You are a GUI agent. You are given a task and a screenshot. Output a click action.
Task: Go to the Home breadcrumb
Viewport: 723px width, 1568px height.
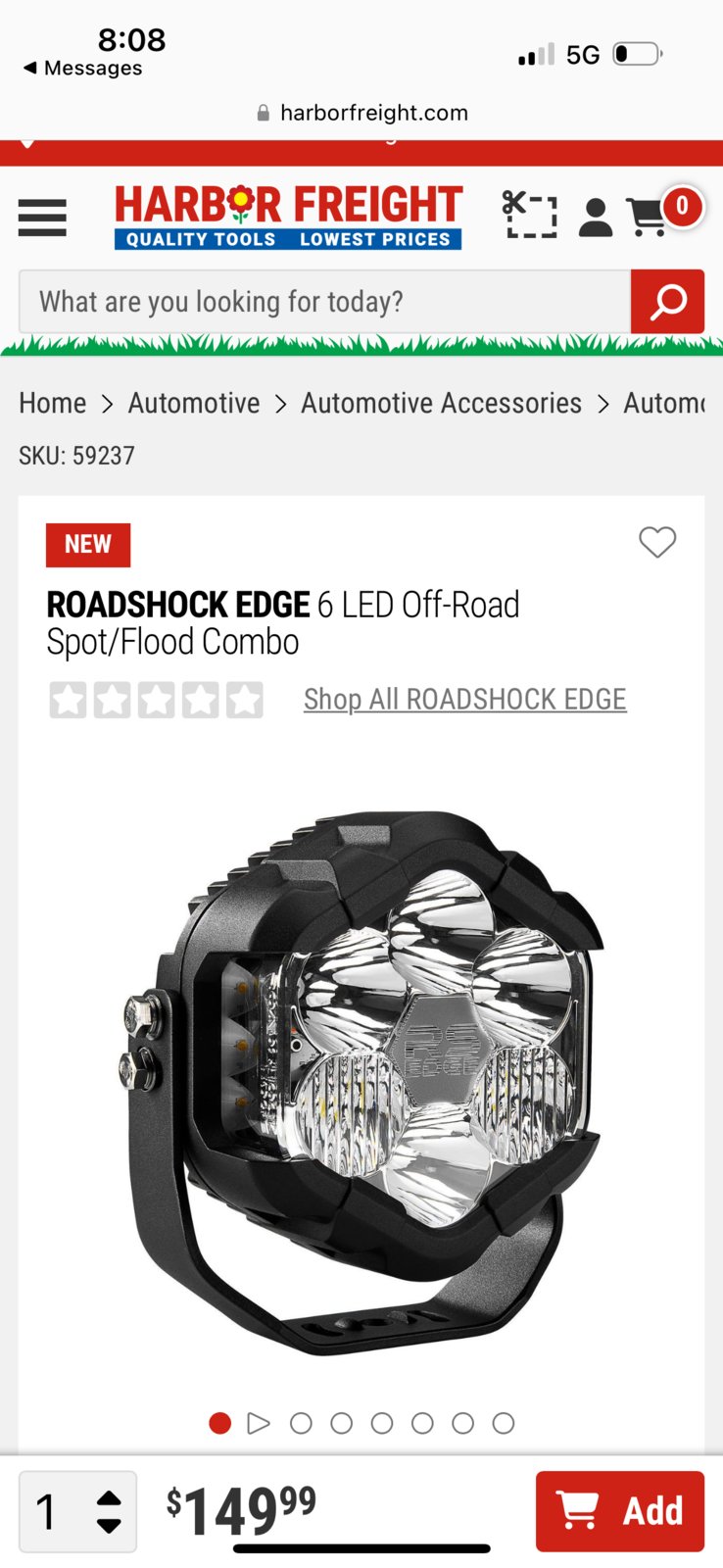click(53, 403)
